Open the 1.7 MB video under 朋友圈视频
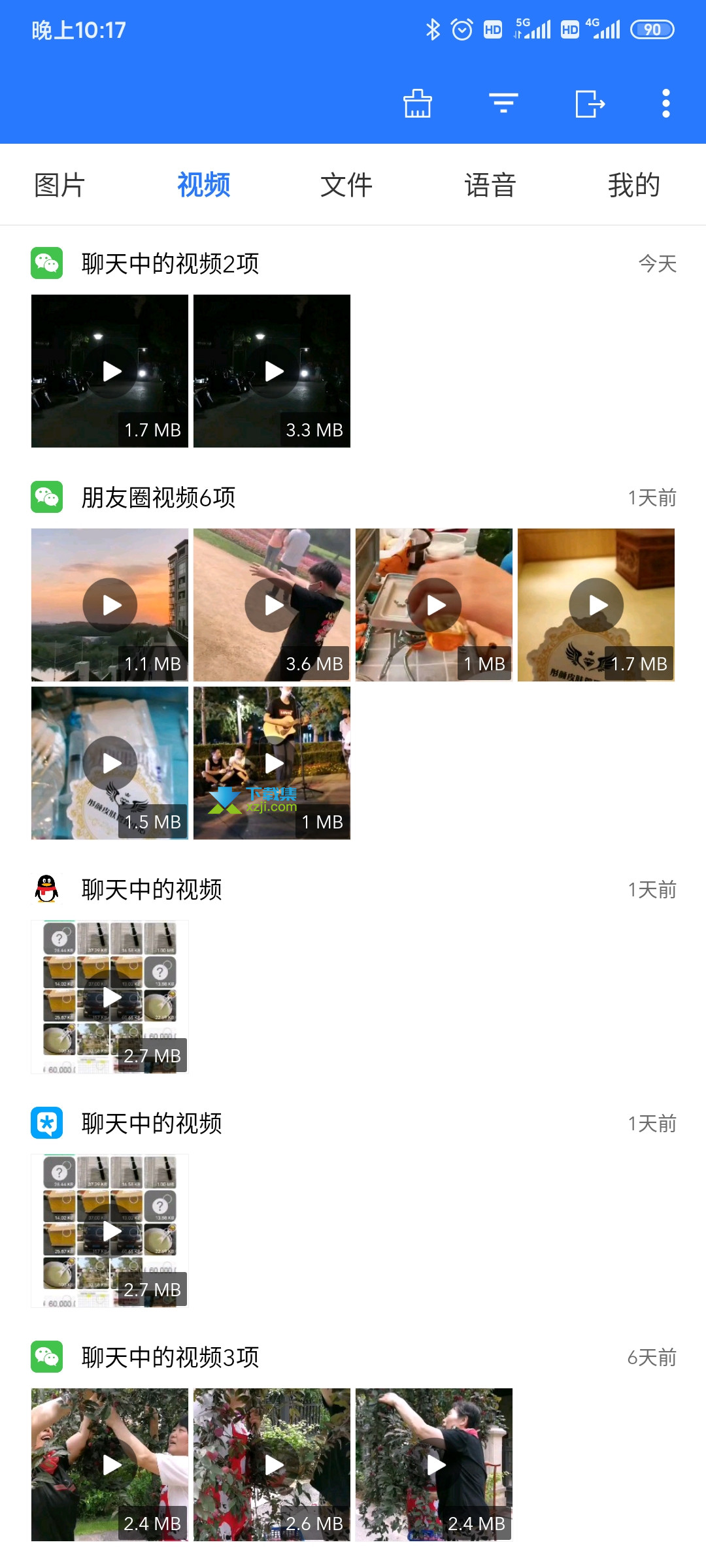 click(x=596, y=605)
